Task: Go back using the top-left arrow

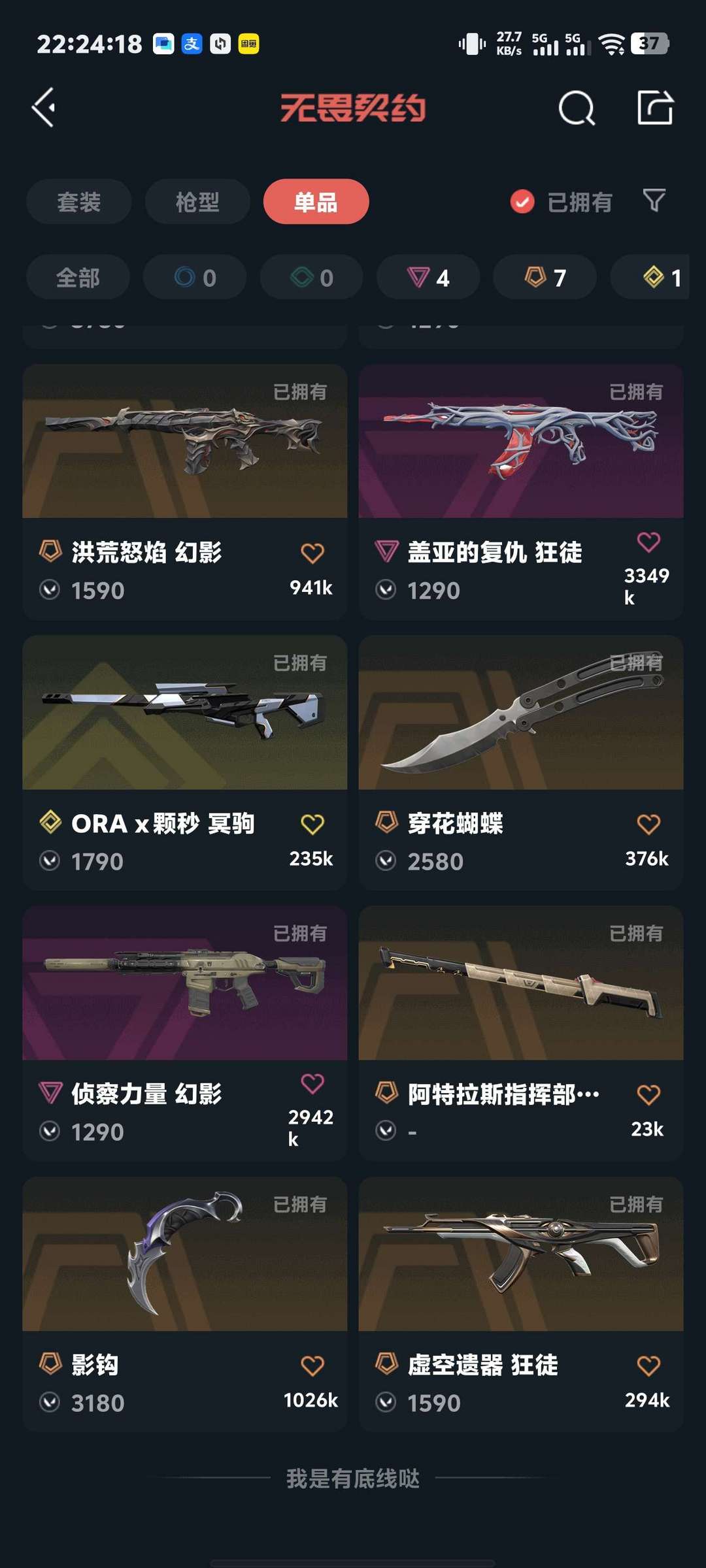Action: tap(44, 108)
